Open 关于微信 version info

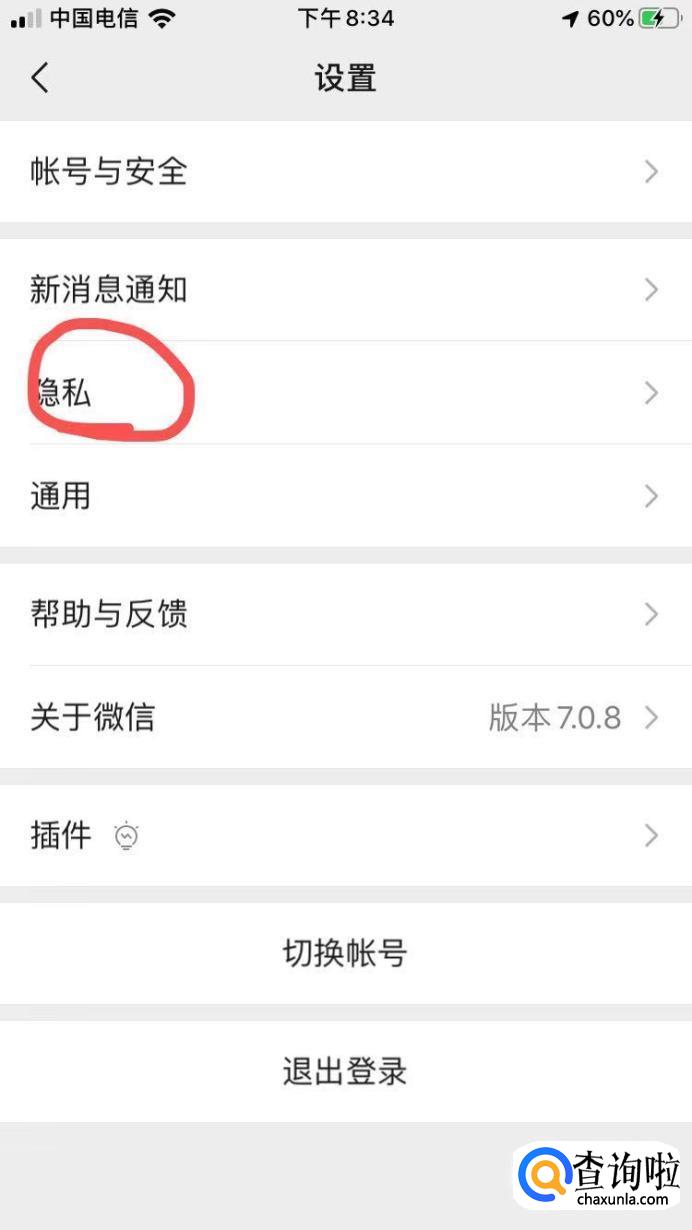(x=346, y=717)
